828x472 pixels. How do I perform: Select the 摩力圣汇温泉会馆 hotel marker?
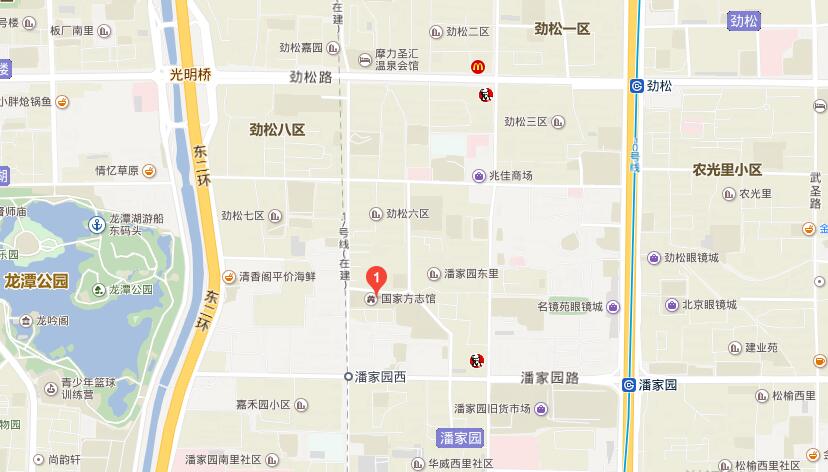coord(365,60)
